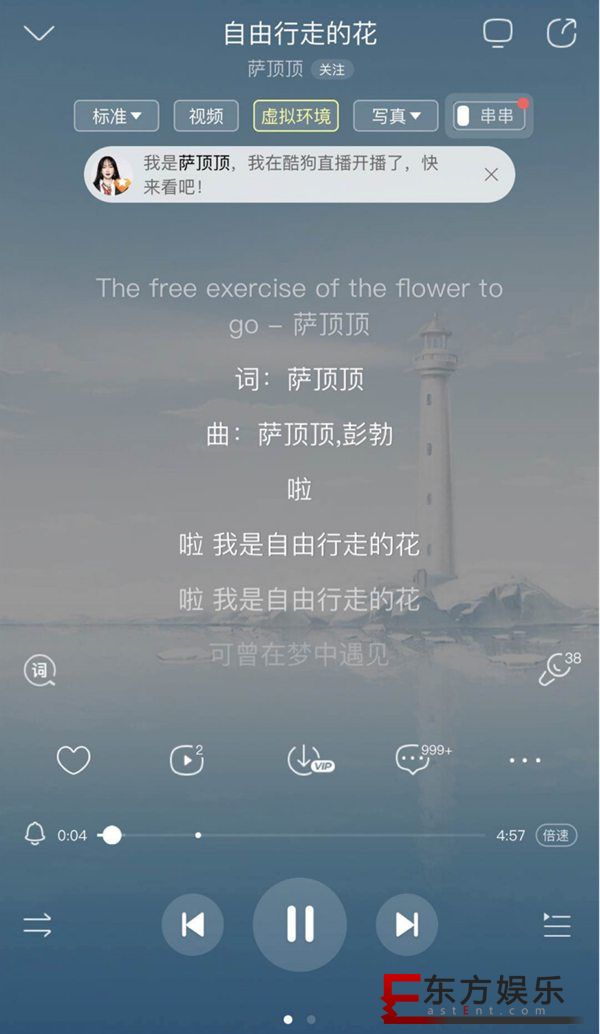Pause the current song

point(300,924)
